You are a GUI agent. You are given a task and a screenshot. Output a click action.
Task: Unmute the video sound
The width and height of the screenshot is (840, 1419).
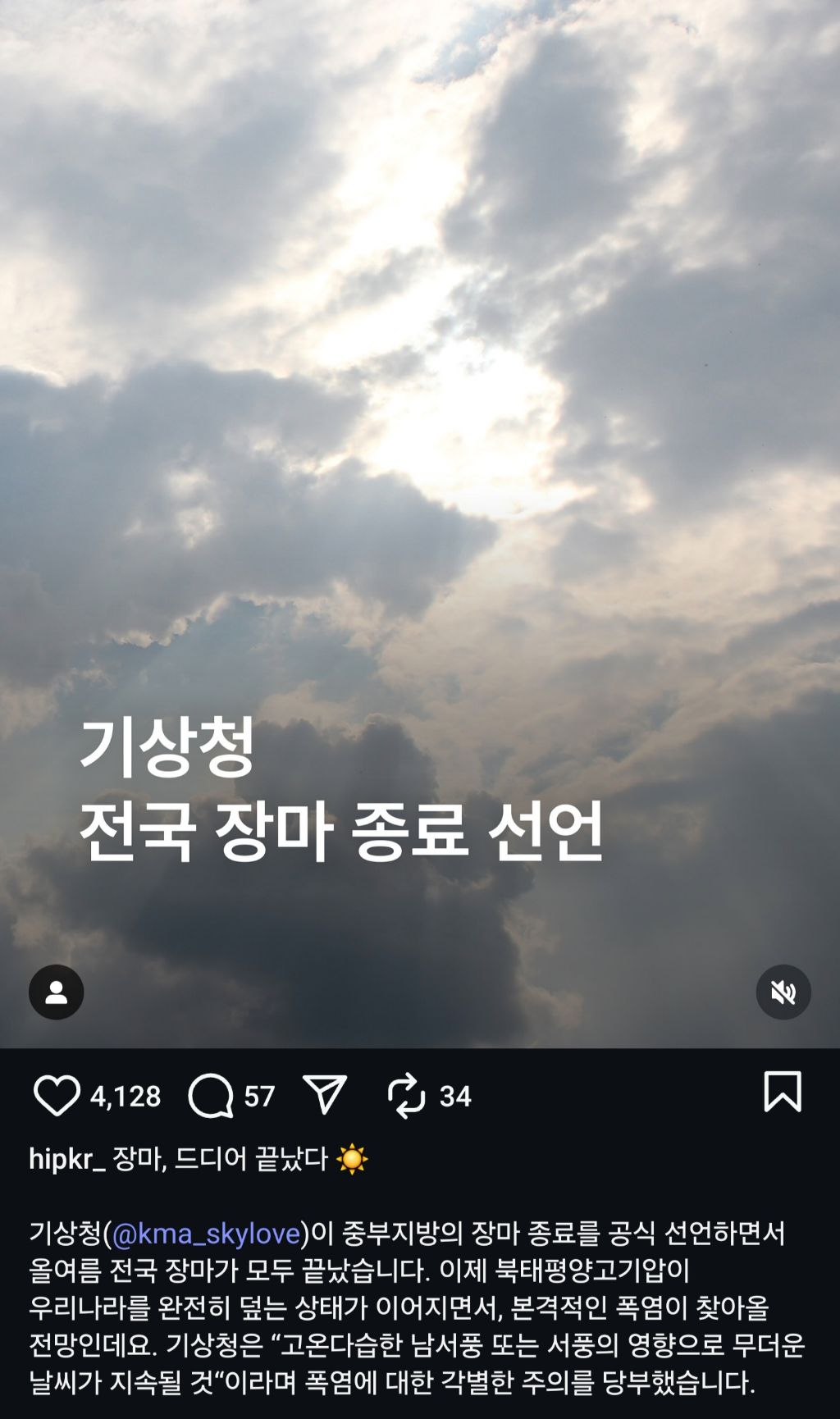pyautogui.click(x=783, y=992)
